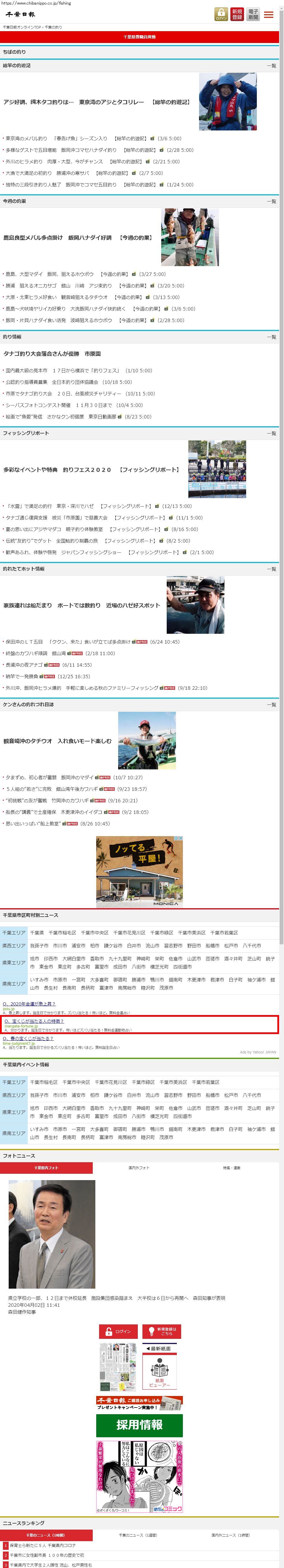Open the MONICA ノッてる平屋 ad banner
Screen dimensions: 284x1568
tap(140, 871)
